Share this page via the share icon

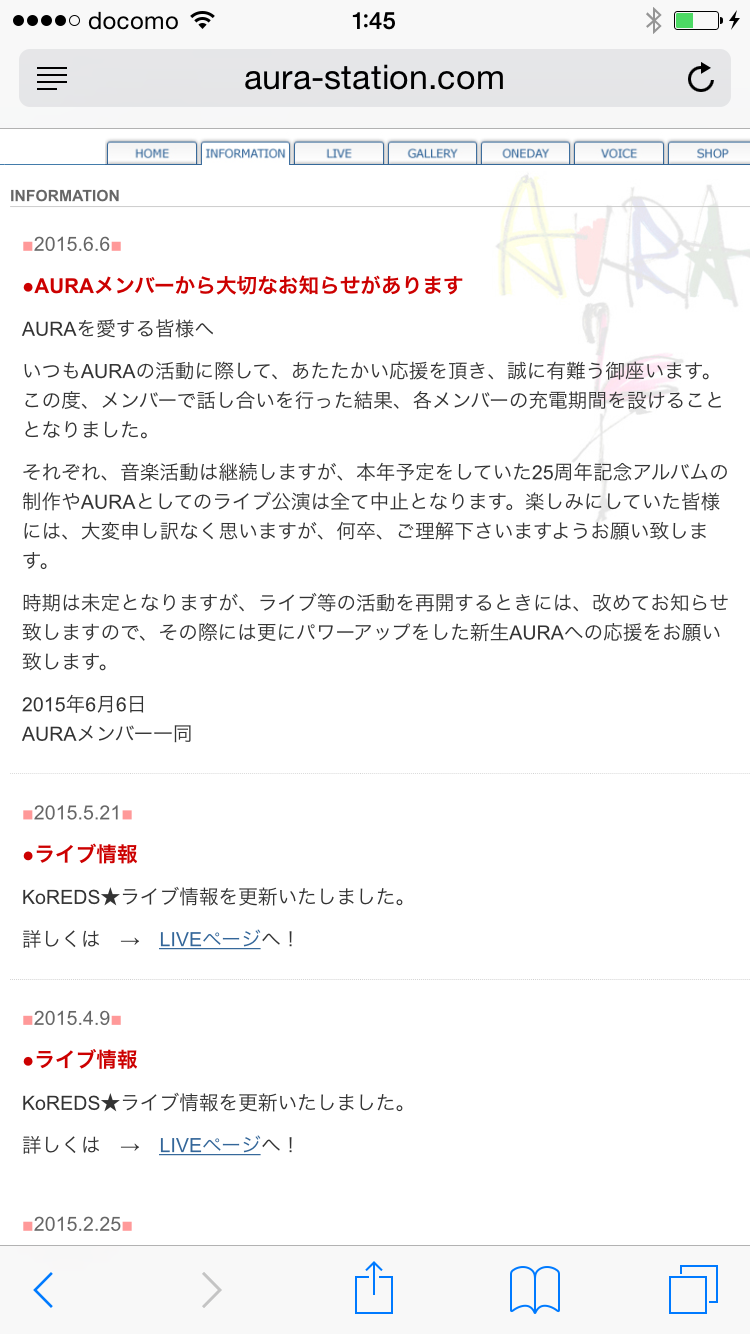click(374, 1288)
